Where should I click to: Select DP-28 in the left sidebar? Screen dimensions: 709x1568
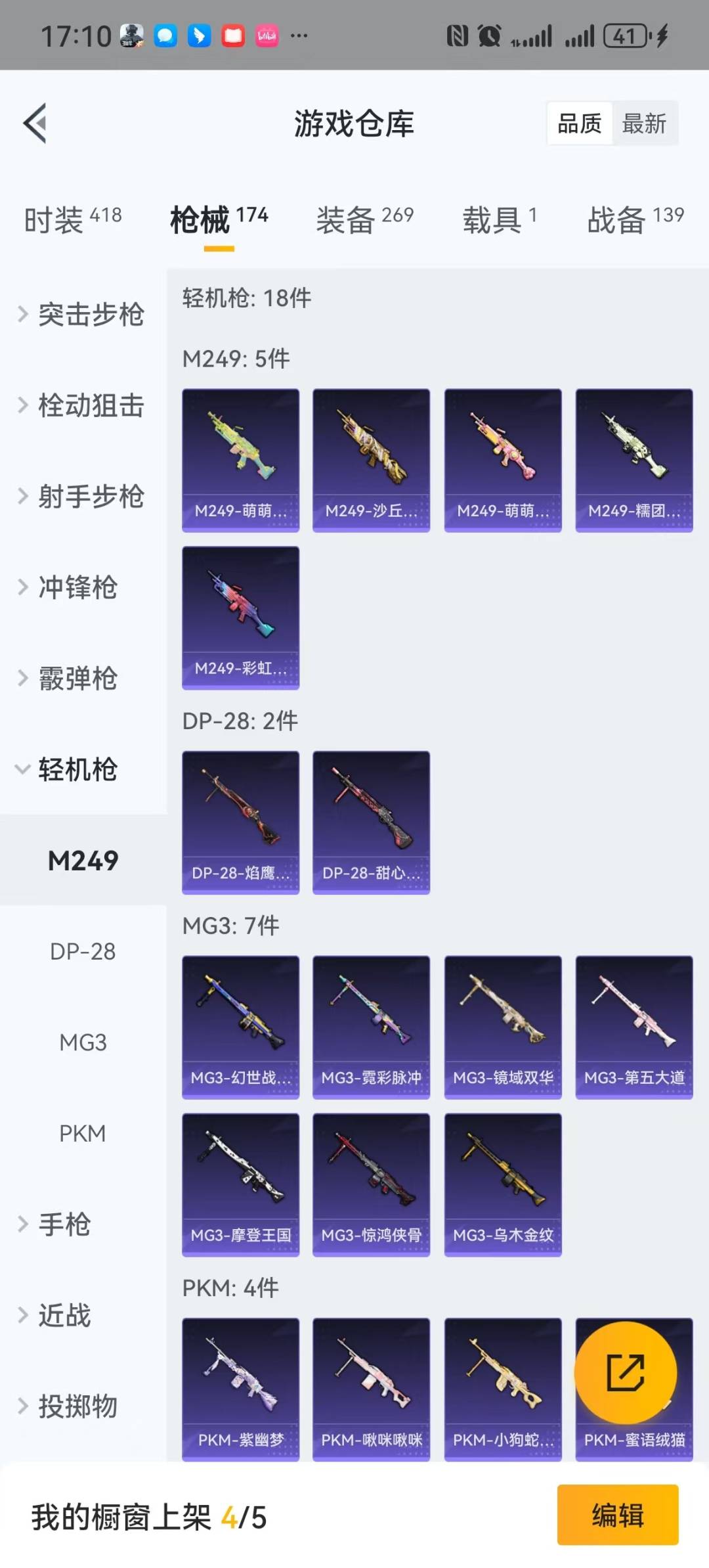81,951
